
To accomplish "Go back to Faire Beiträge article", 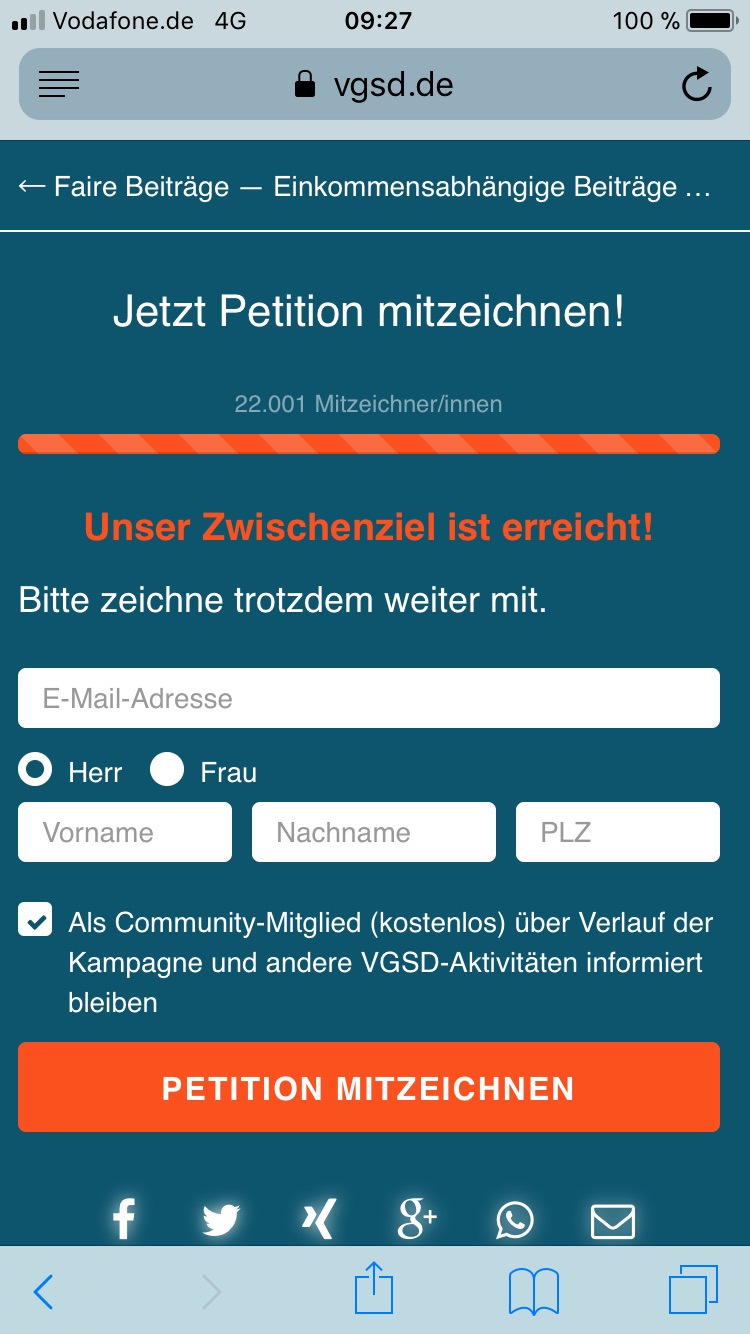I will click(x=364, y=186).
